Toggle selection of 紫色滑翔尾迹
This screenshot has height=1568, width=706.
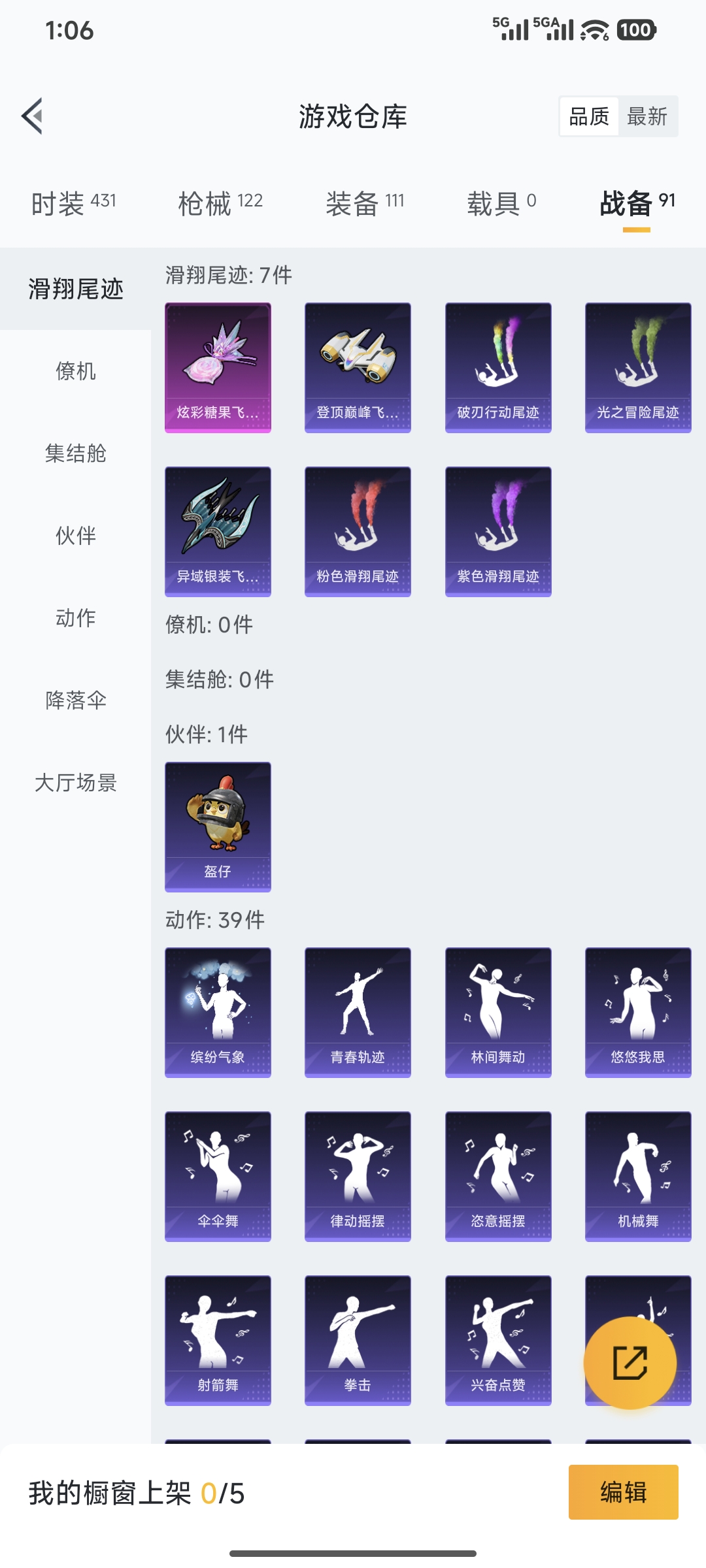click(x=498, y=531)
